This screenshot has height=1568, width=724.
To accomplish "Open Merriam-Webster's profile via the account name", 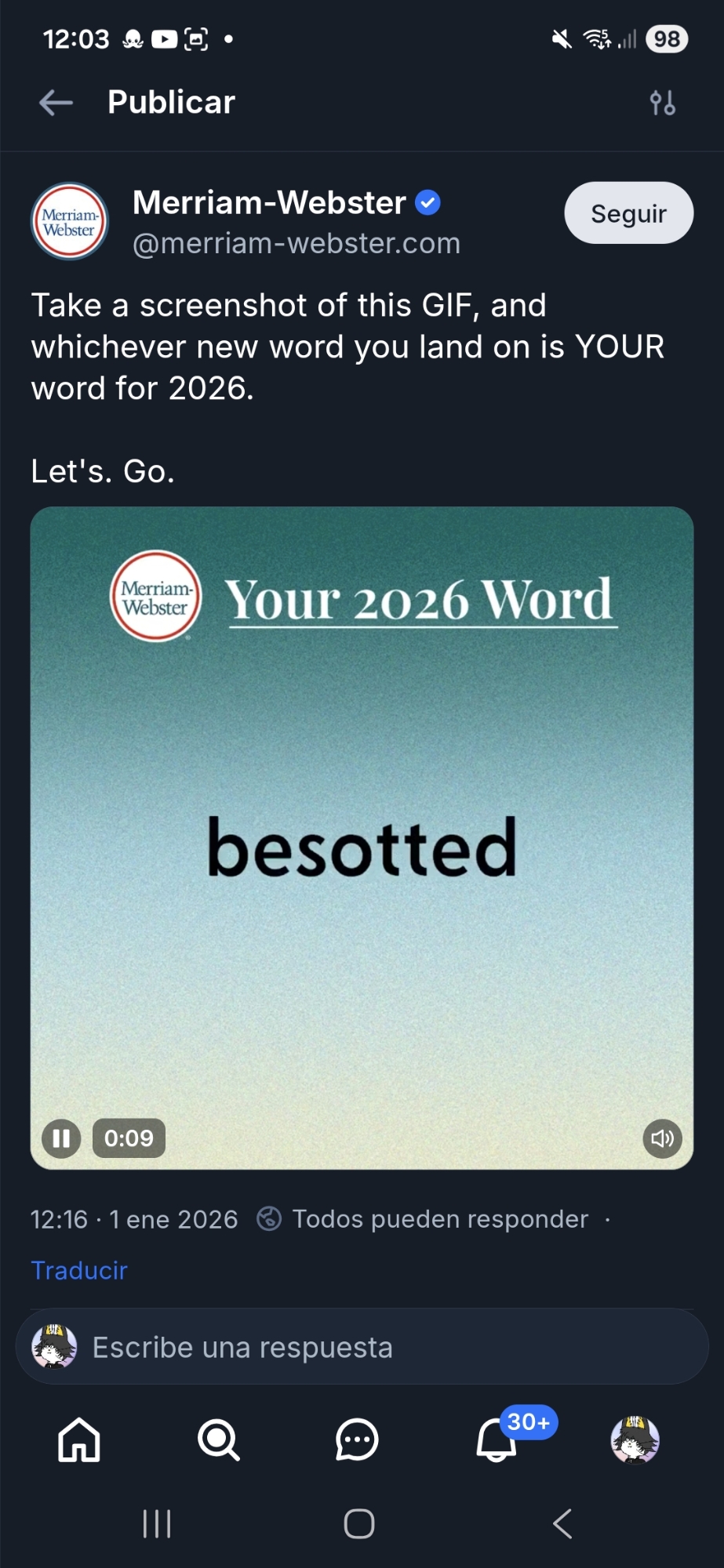I will [x=269, y=203].
